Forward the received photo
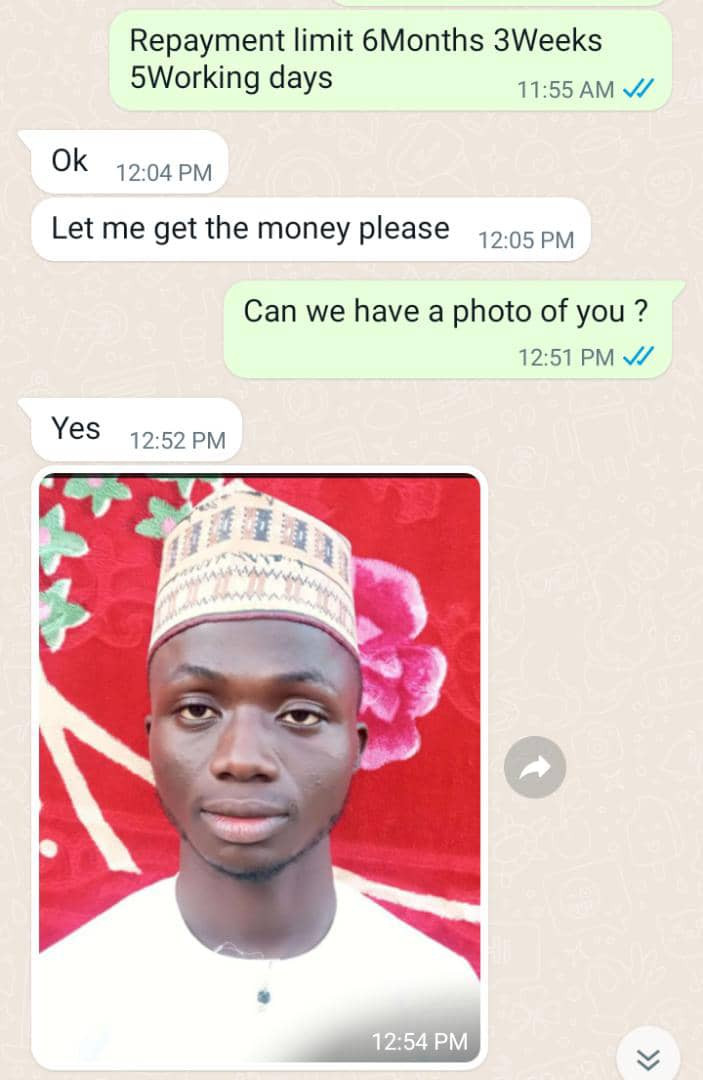 point(535,768)
